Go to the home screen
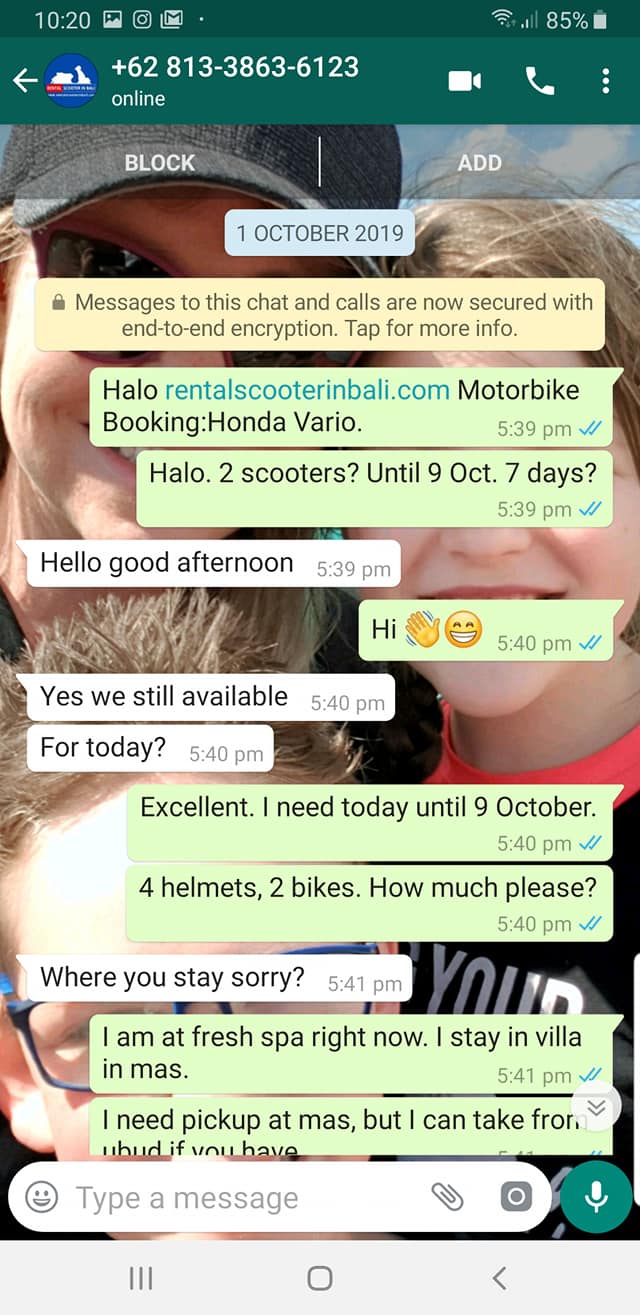Viewport: 640px width, 1315px height. (x=320, y=1277)
